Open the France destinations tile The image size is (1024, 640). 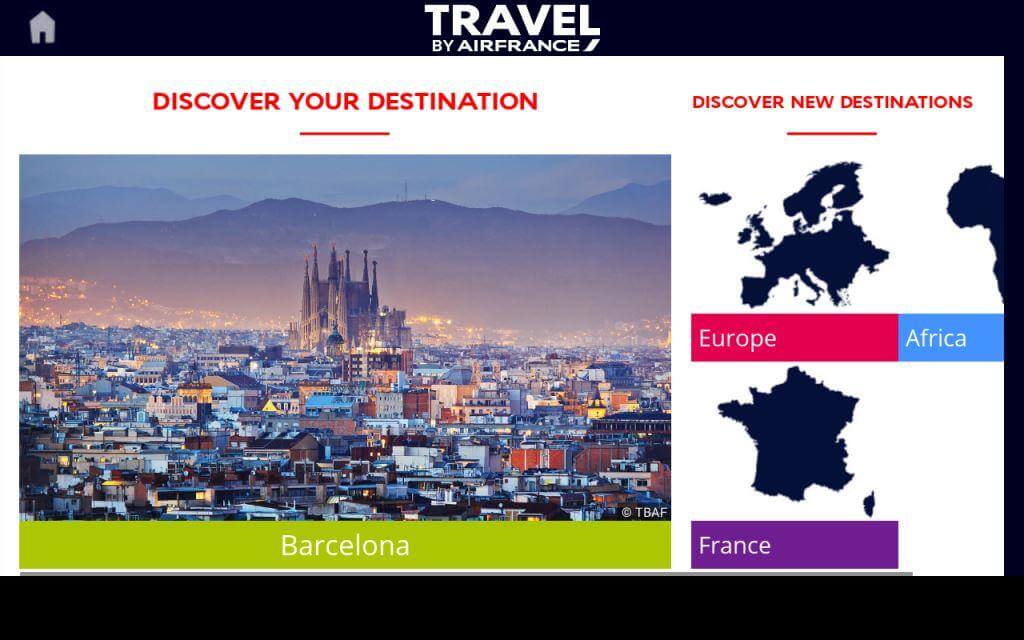[x=794, y=544]
